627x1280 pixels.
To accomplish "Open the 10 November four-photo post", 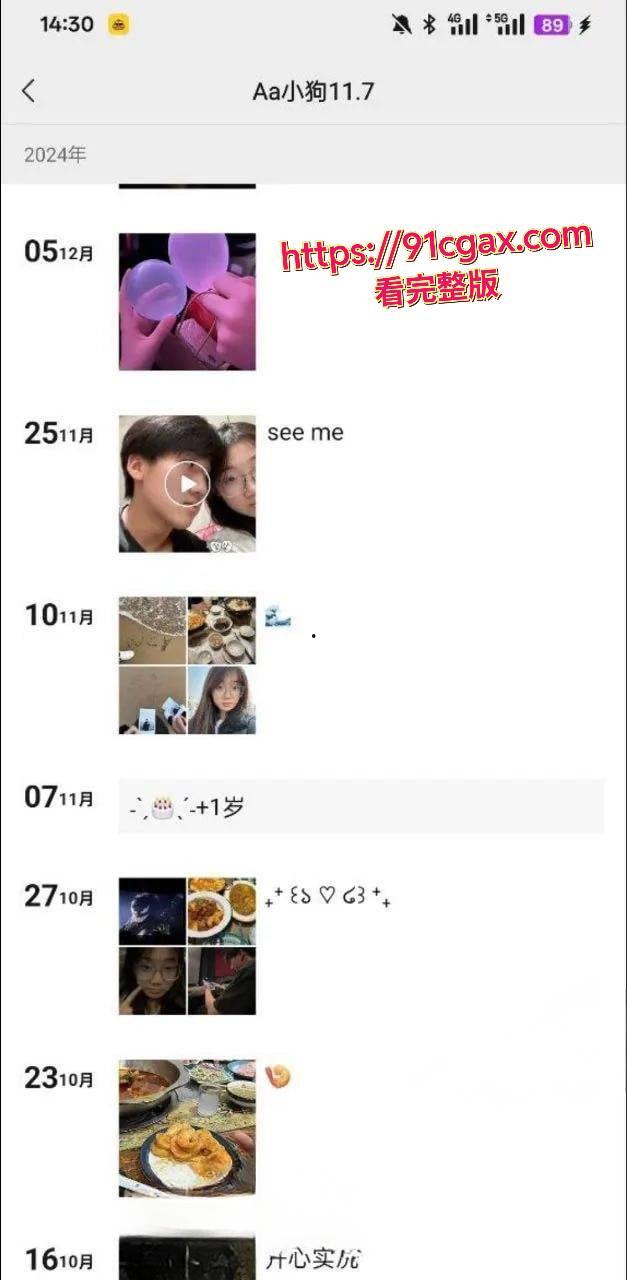I will (187, 666).
